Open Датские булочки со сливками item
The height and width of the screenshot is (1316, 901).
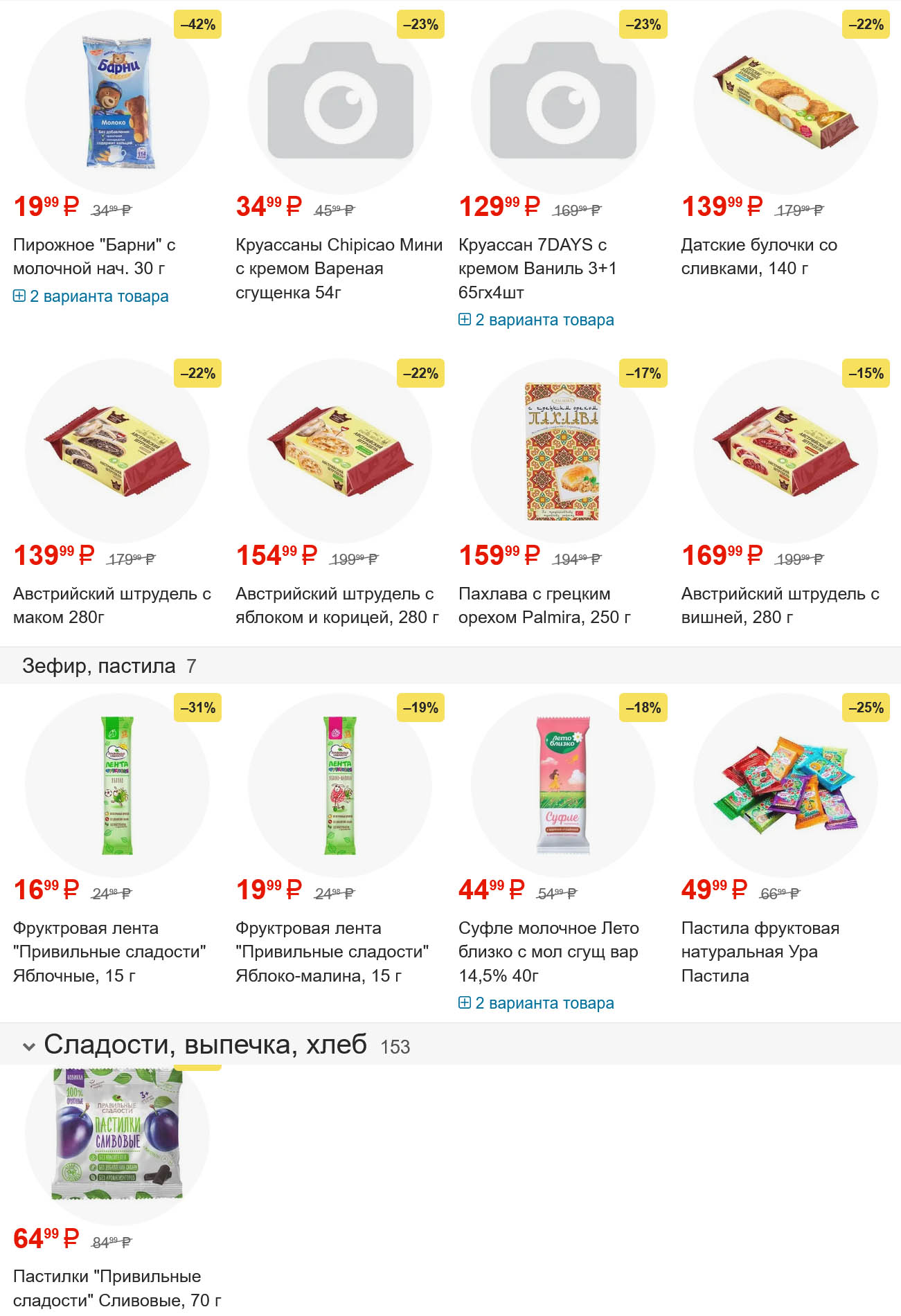tap(758, 256)
